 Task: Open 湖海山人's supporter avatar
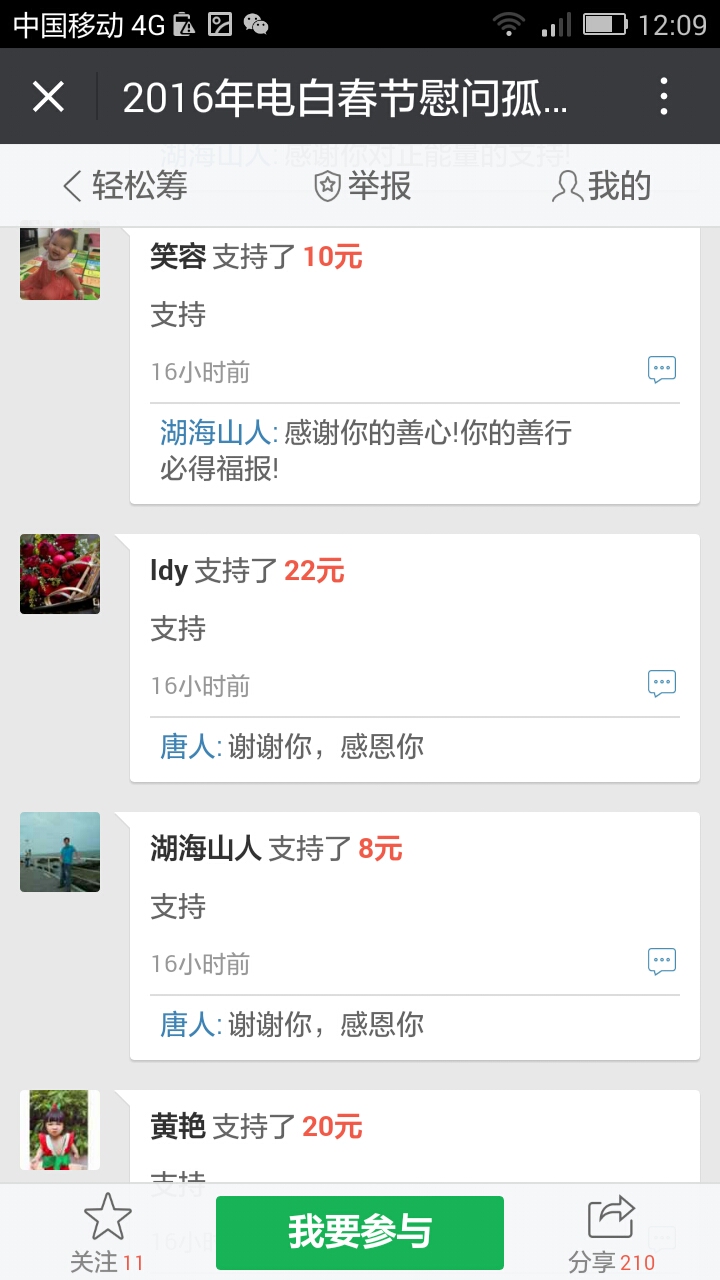click(60, 852)
